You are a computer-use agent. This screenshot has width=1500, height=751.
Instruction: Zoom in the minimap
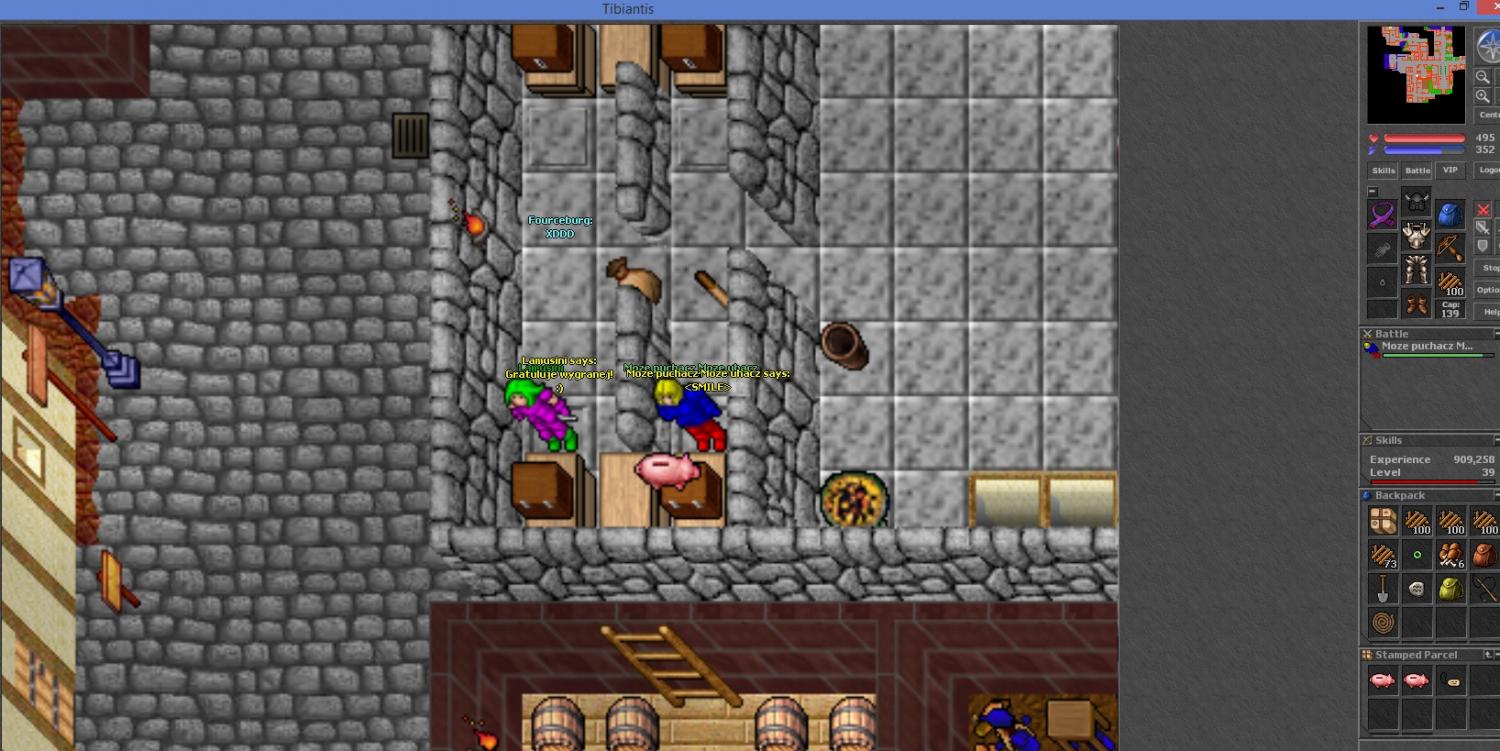[1482, 96]
